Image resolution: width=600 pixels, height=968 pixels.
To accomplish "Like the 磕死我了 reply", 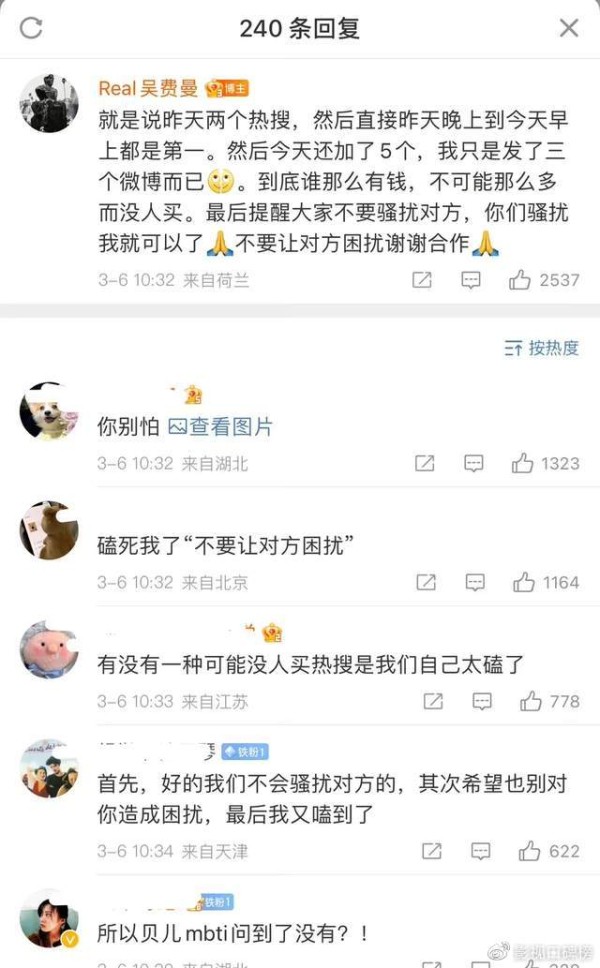I will tap(524, 582).
